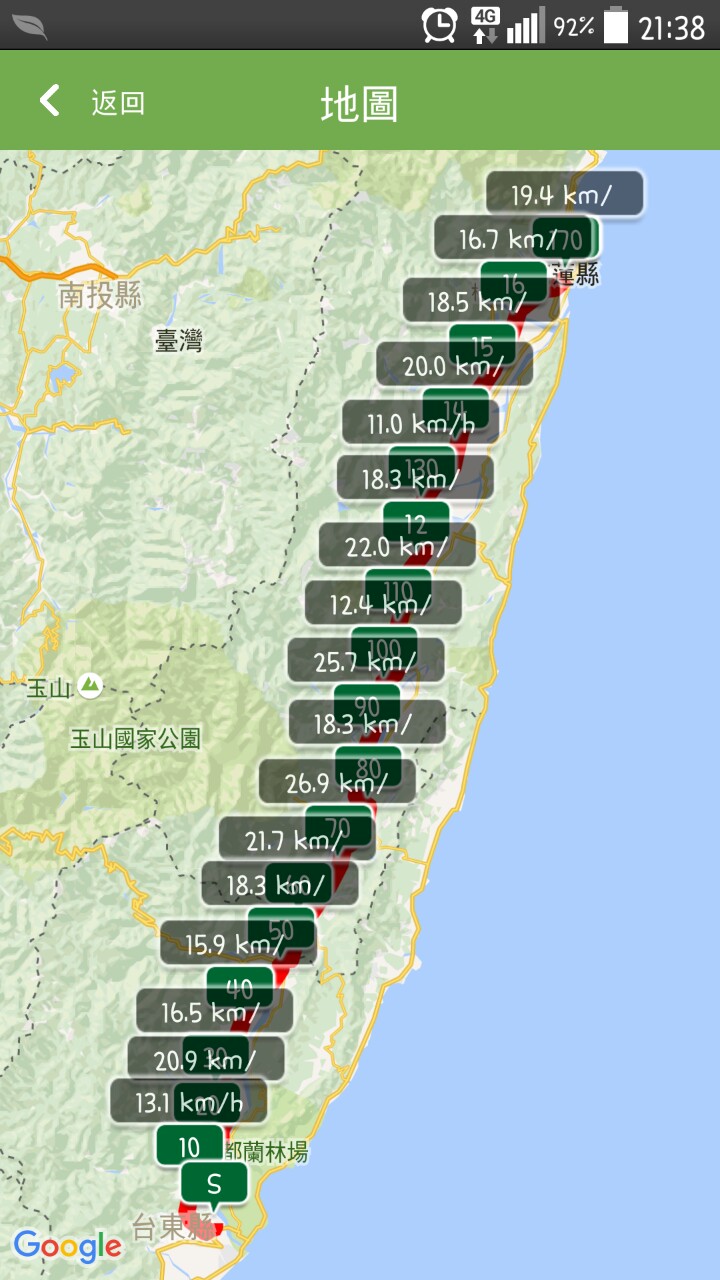Select the S start marker on the map
720x1280 pixels.
[213, 1184]
